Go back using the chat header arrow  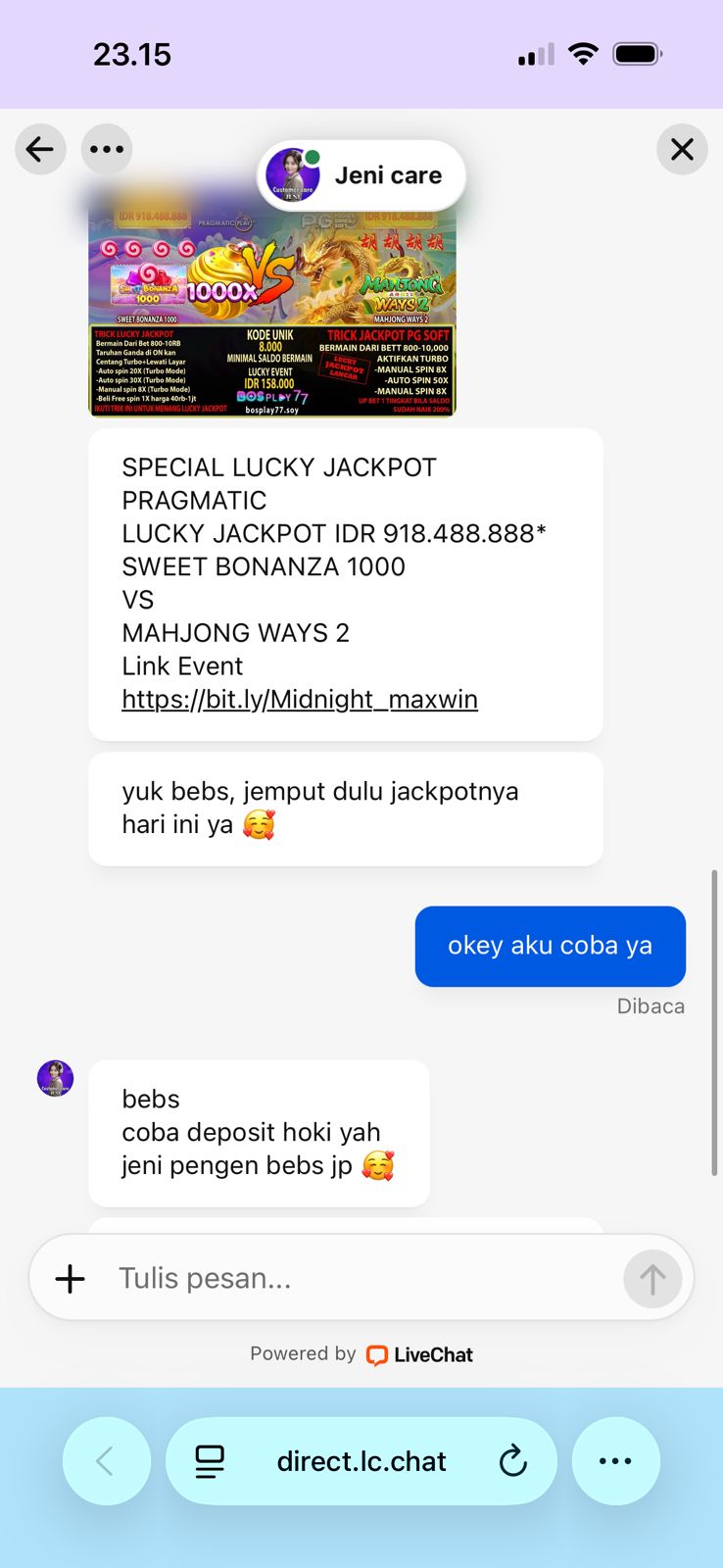click(40, 150)
